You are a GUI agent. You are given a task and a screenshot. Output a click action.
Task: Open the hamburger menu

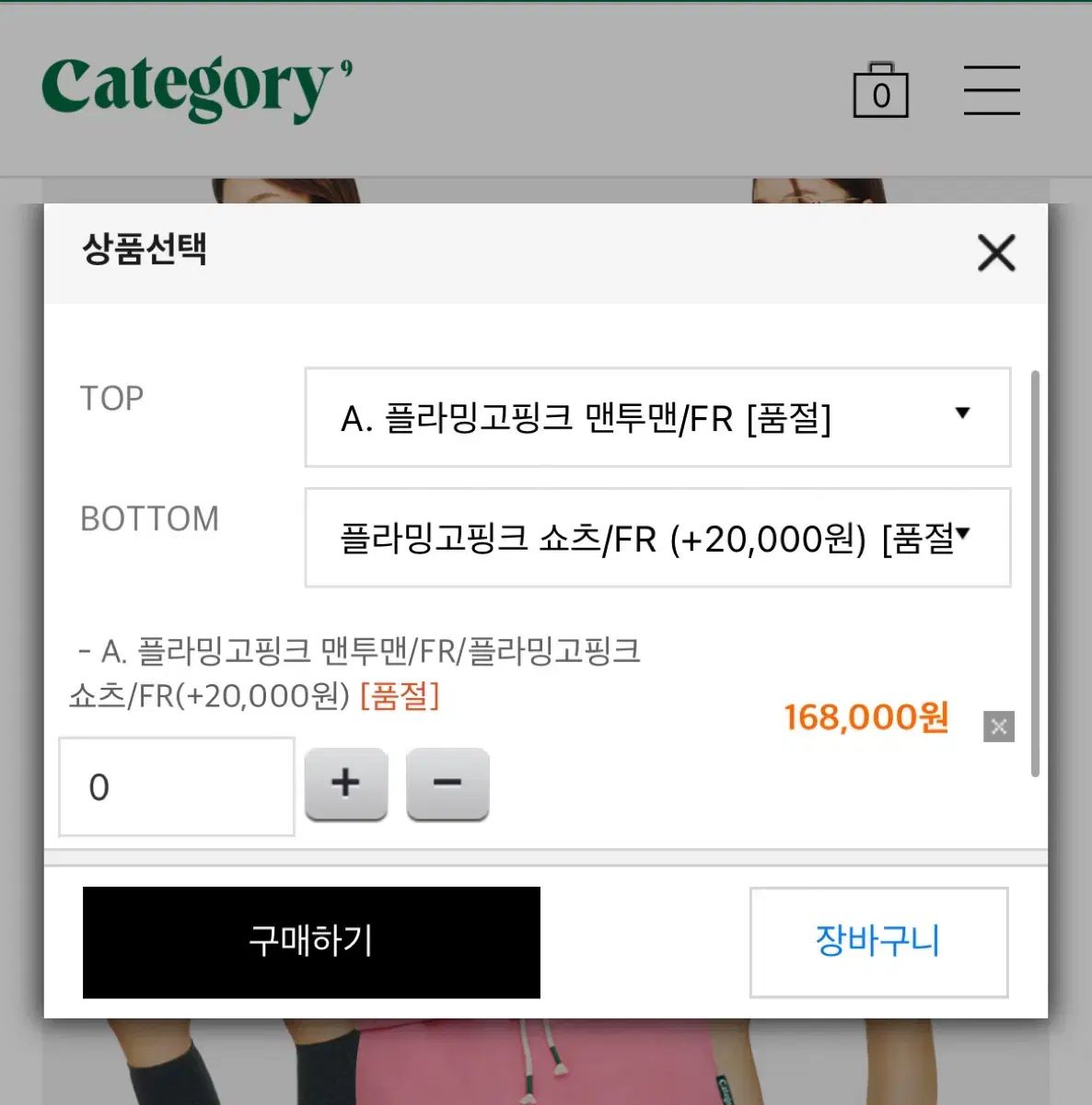(x=992, y=90)
